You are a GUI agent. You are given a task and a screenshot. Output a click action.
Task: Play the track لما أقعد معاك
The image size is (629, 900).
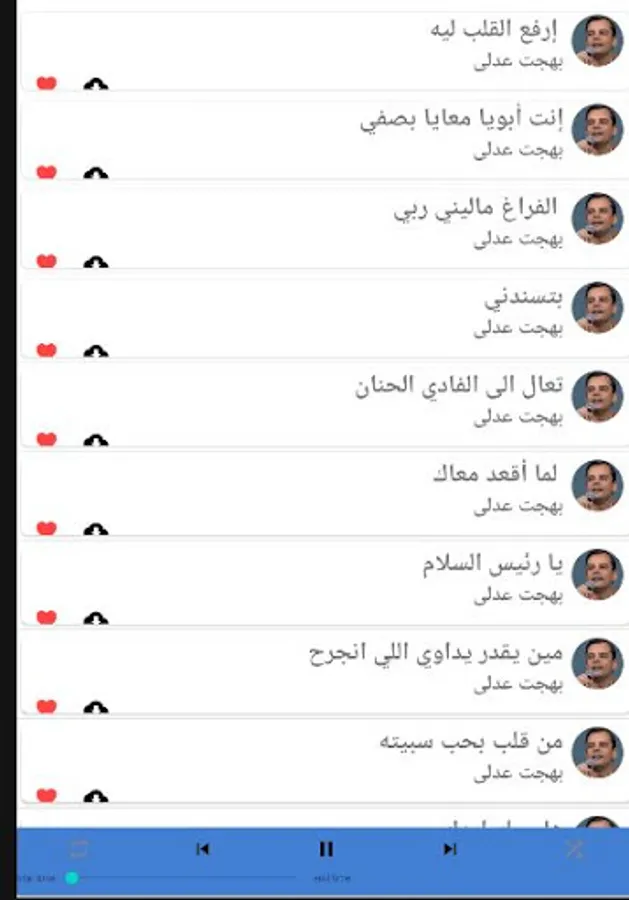click(325, 495)
